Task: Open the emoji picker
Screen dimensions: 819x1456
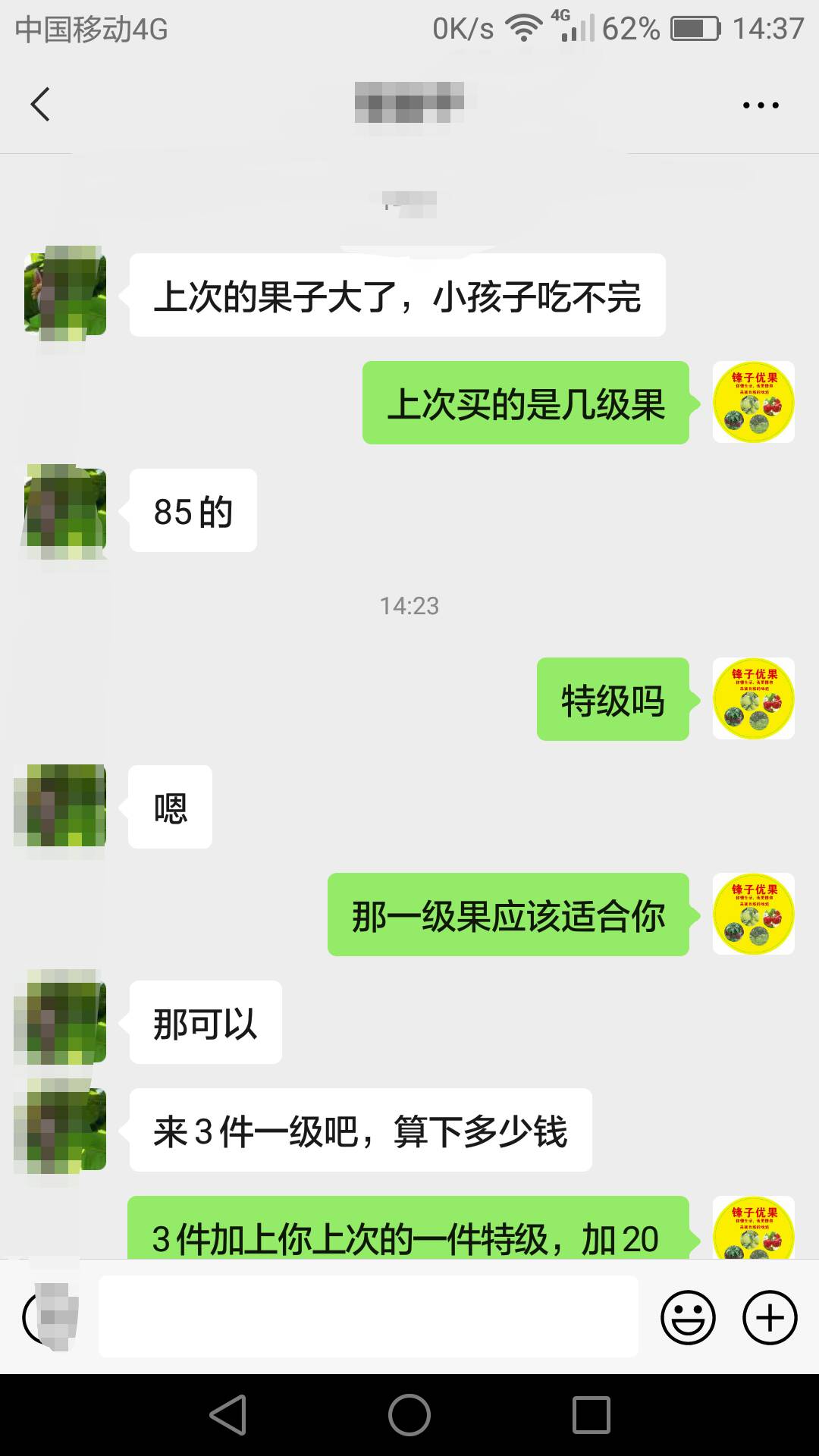Action: (x=688, y=1318)
